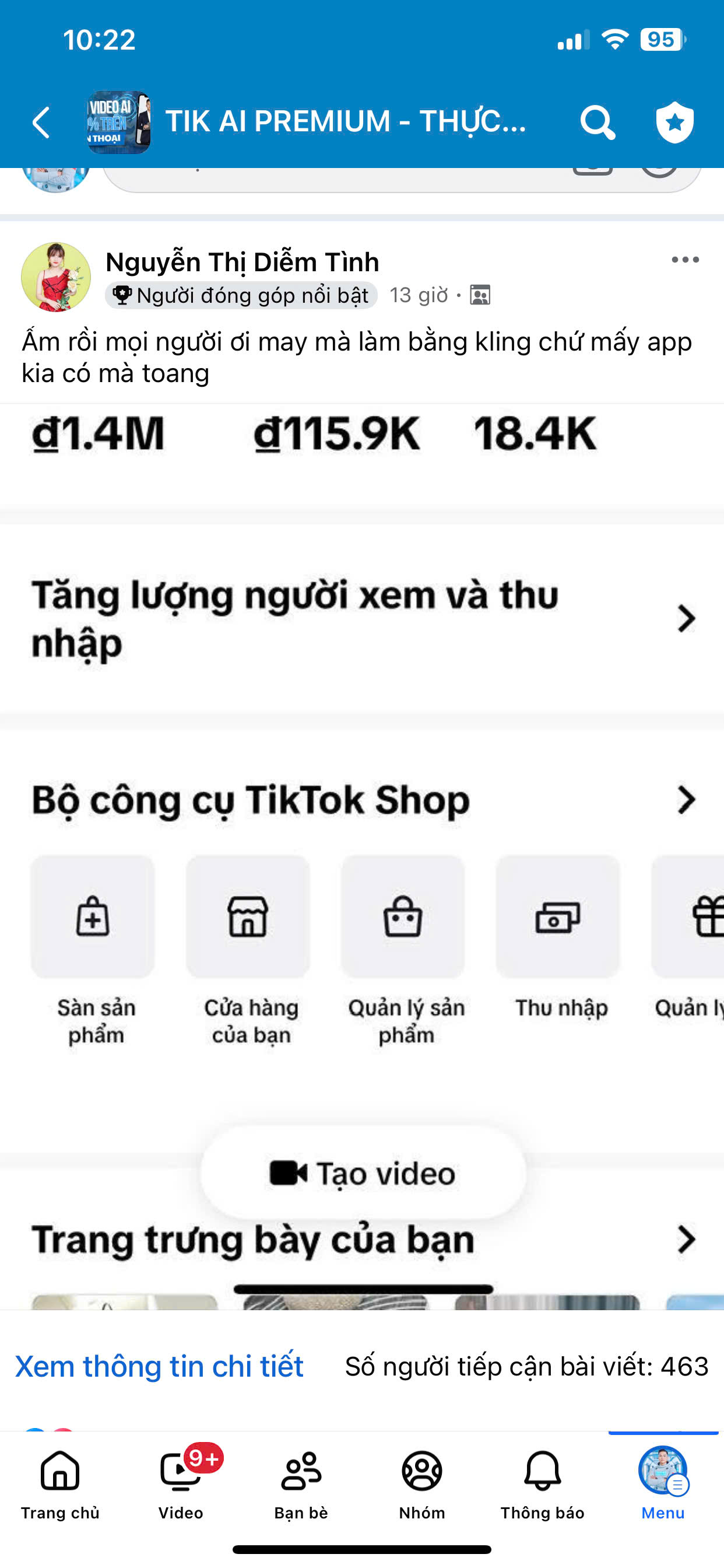The image size is (724, 1568).
Task: Switch to the Trang chủ tab
Action: pyautogui.click(x=59, y=1483)
